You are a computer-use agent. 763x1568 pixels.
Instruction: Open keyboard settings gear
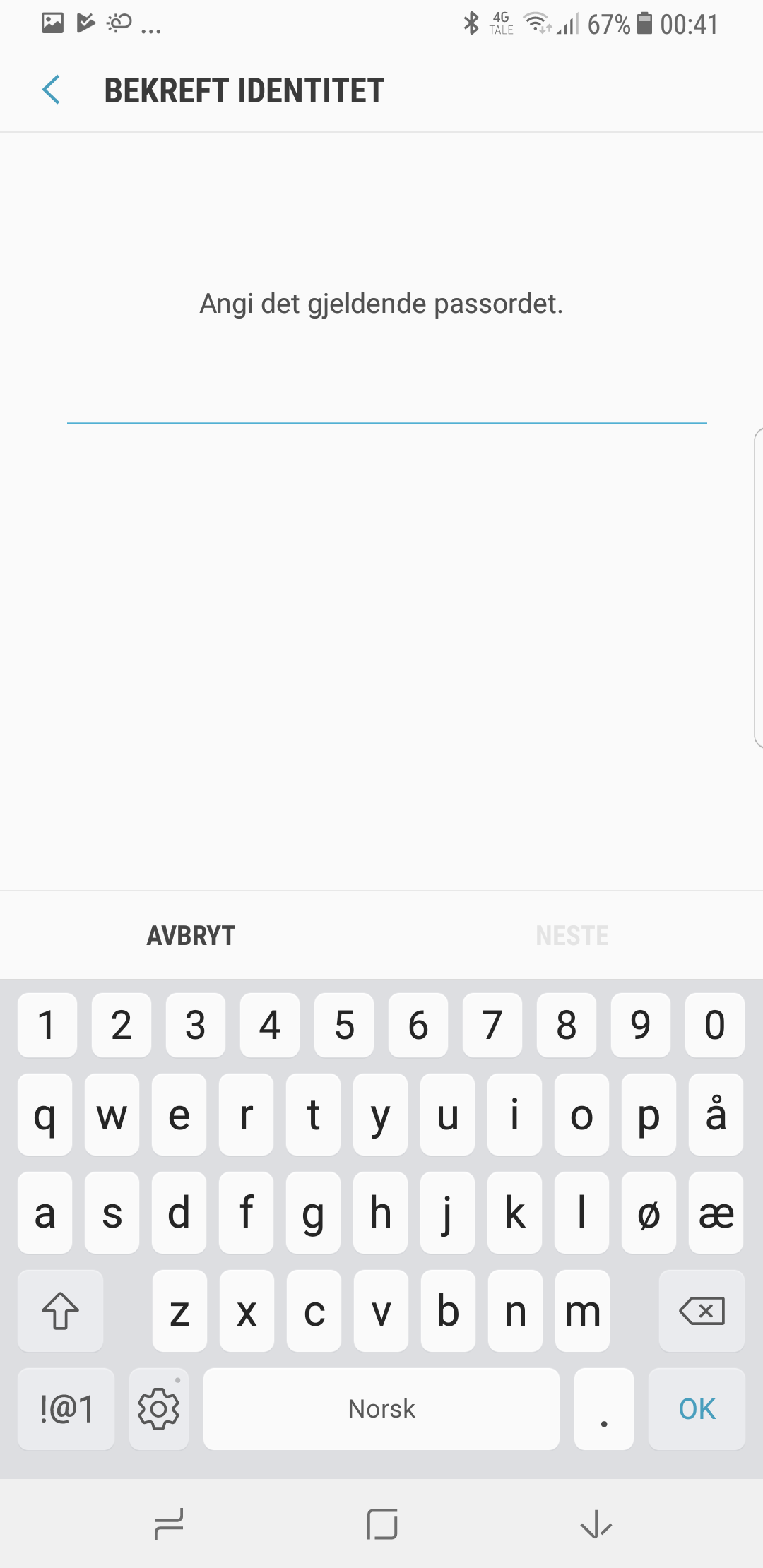click(159, 1409)
